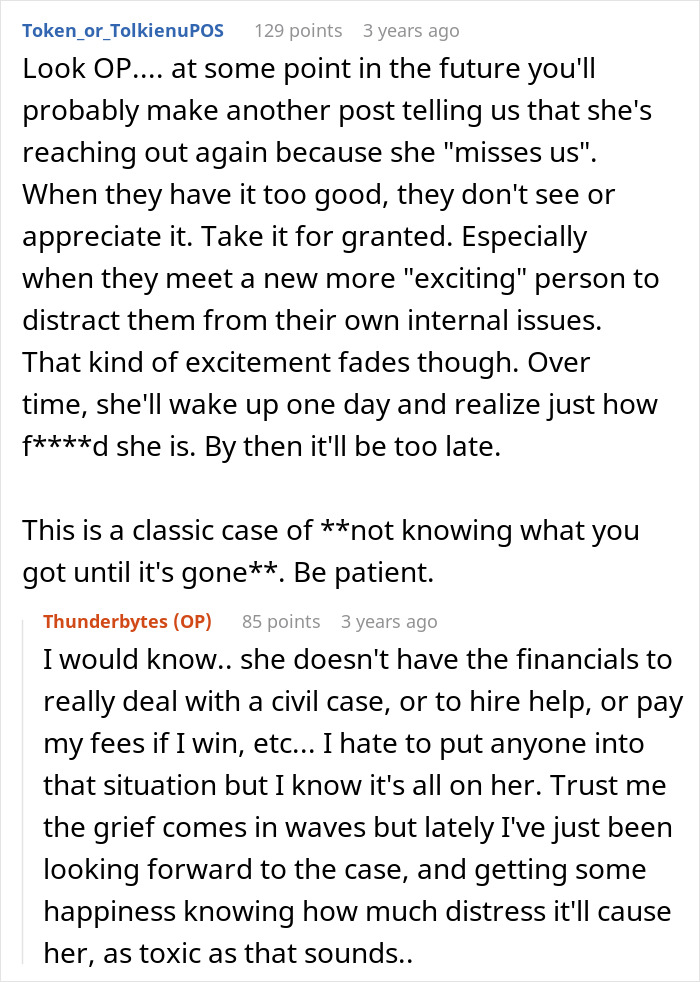
Task: Open Token_or_TolkienuPOS's user profile
Action: [123, 30]
